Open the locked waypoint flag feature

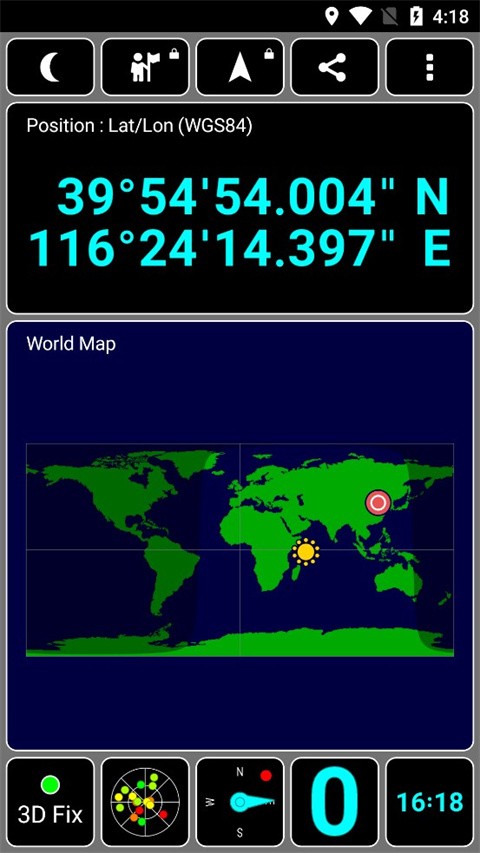[145, 67]
